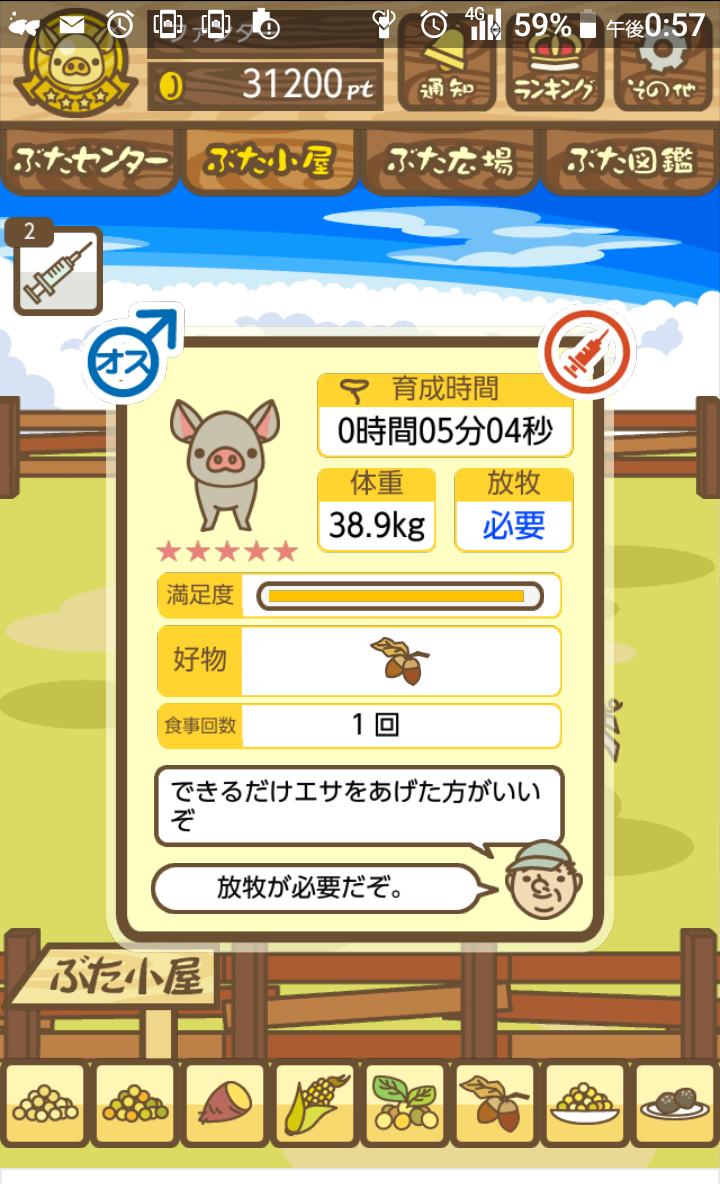Switch to the ぶたセンター tab
Image resolution: width=720 pixels, height=1184 pixels.
[x=90, y=161]
